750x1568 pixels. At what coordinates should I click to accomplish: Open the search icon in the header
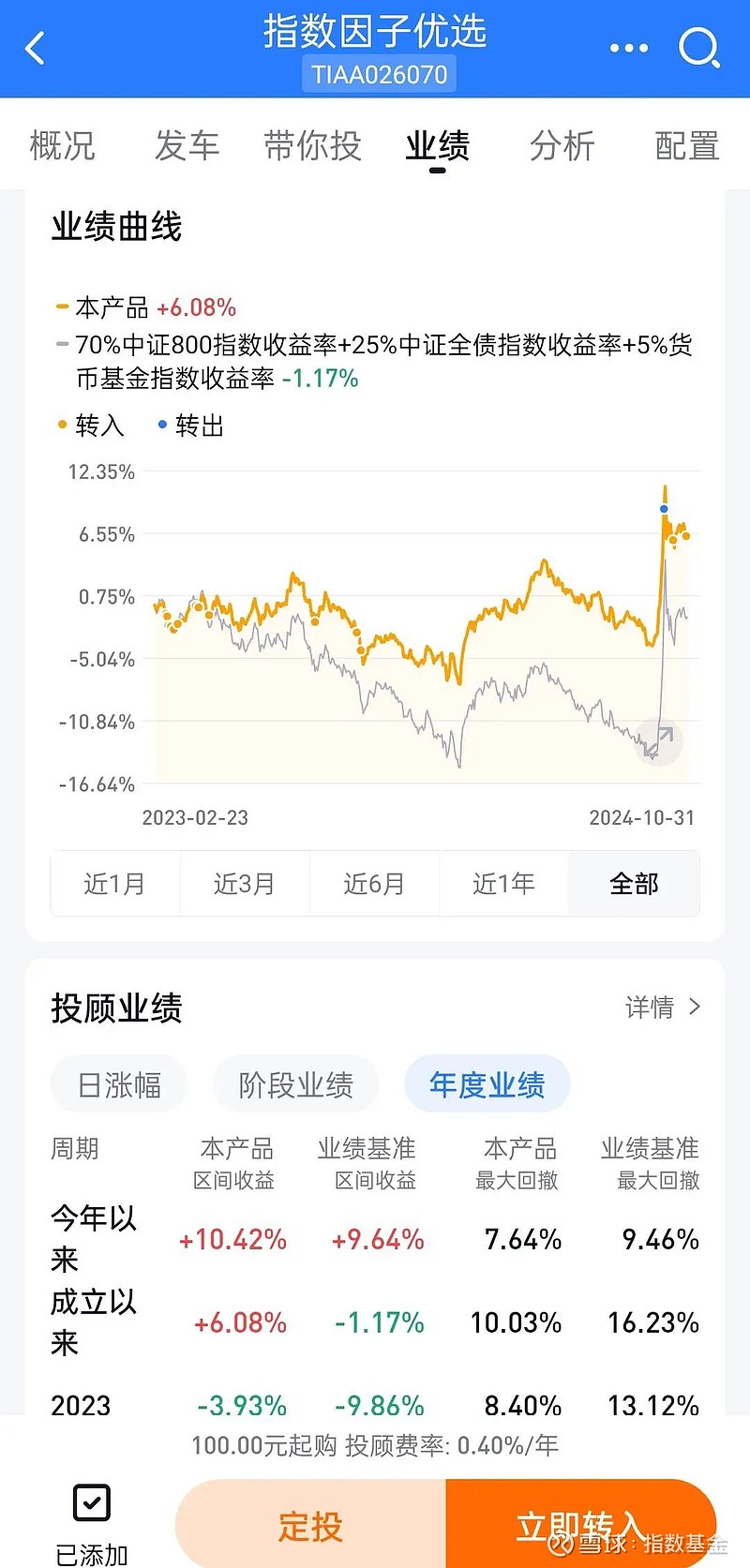pos(699,48)
